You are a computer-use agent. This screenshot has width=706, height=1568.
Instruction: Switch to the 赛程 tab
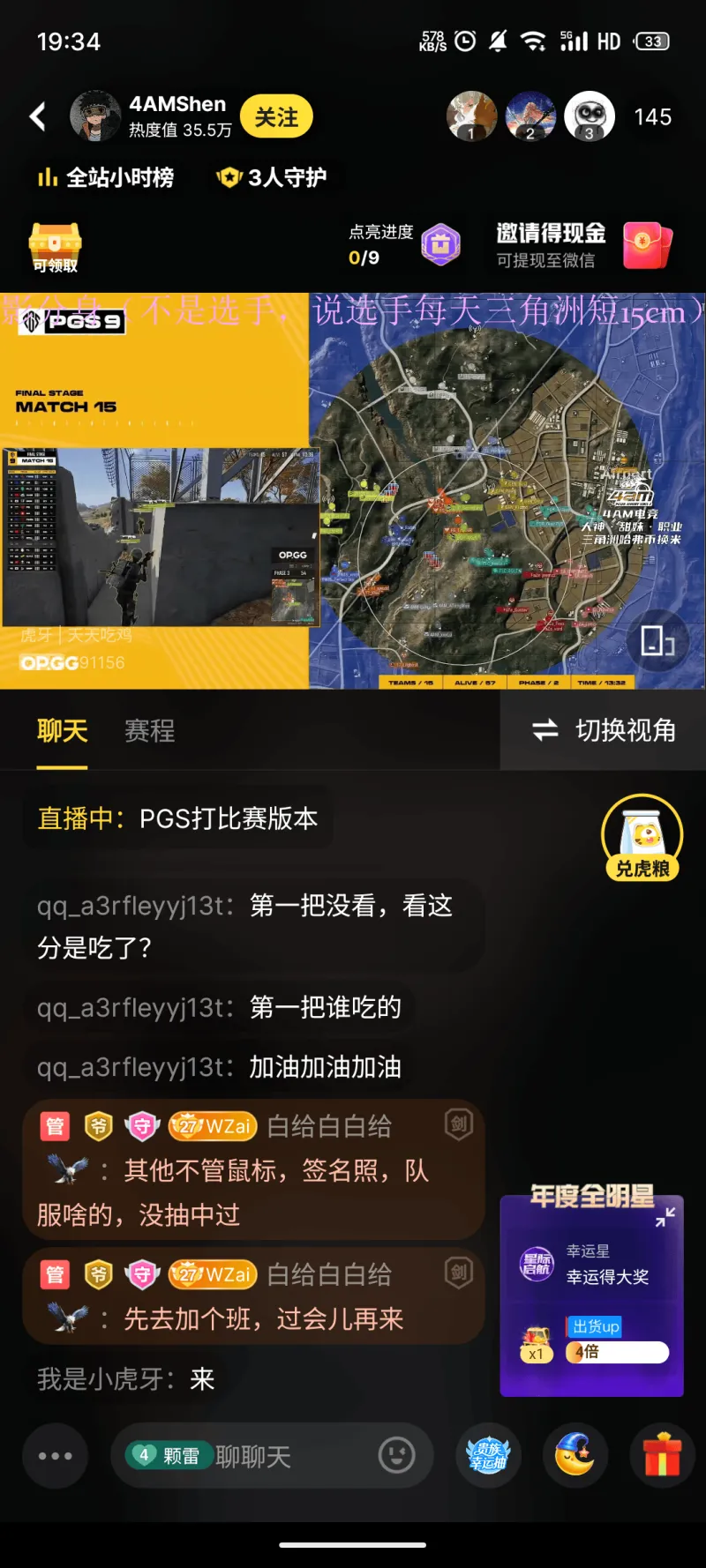149,730
